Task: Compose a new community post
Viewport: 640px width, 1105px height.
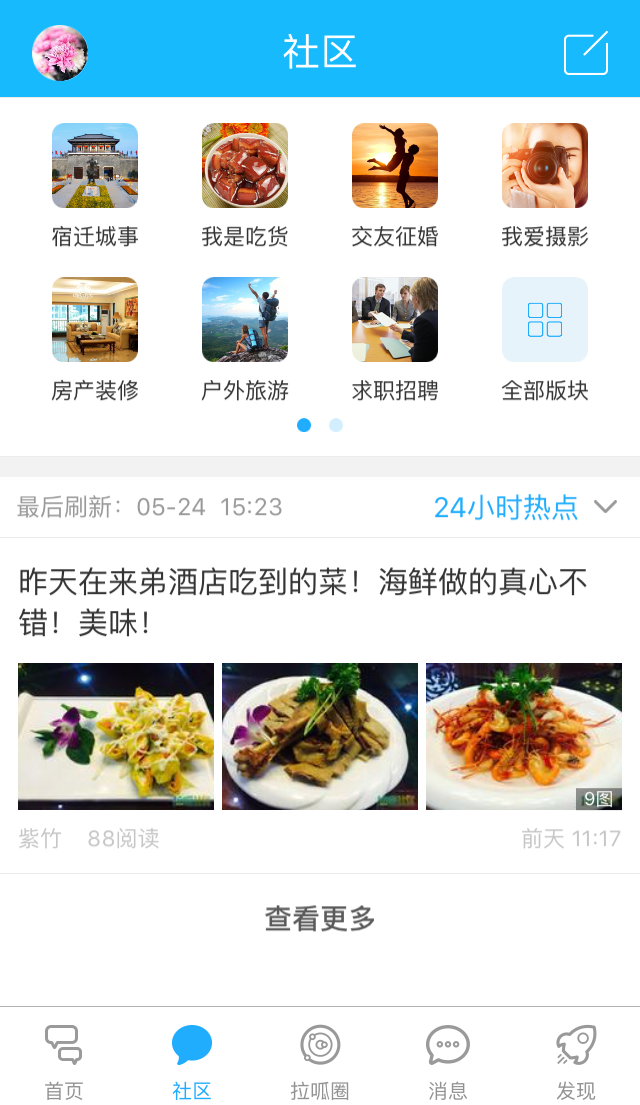Action: (x=586, y=53)
